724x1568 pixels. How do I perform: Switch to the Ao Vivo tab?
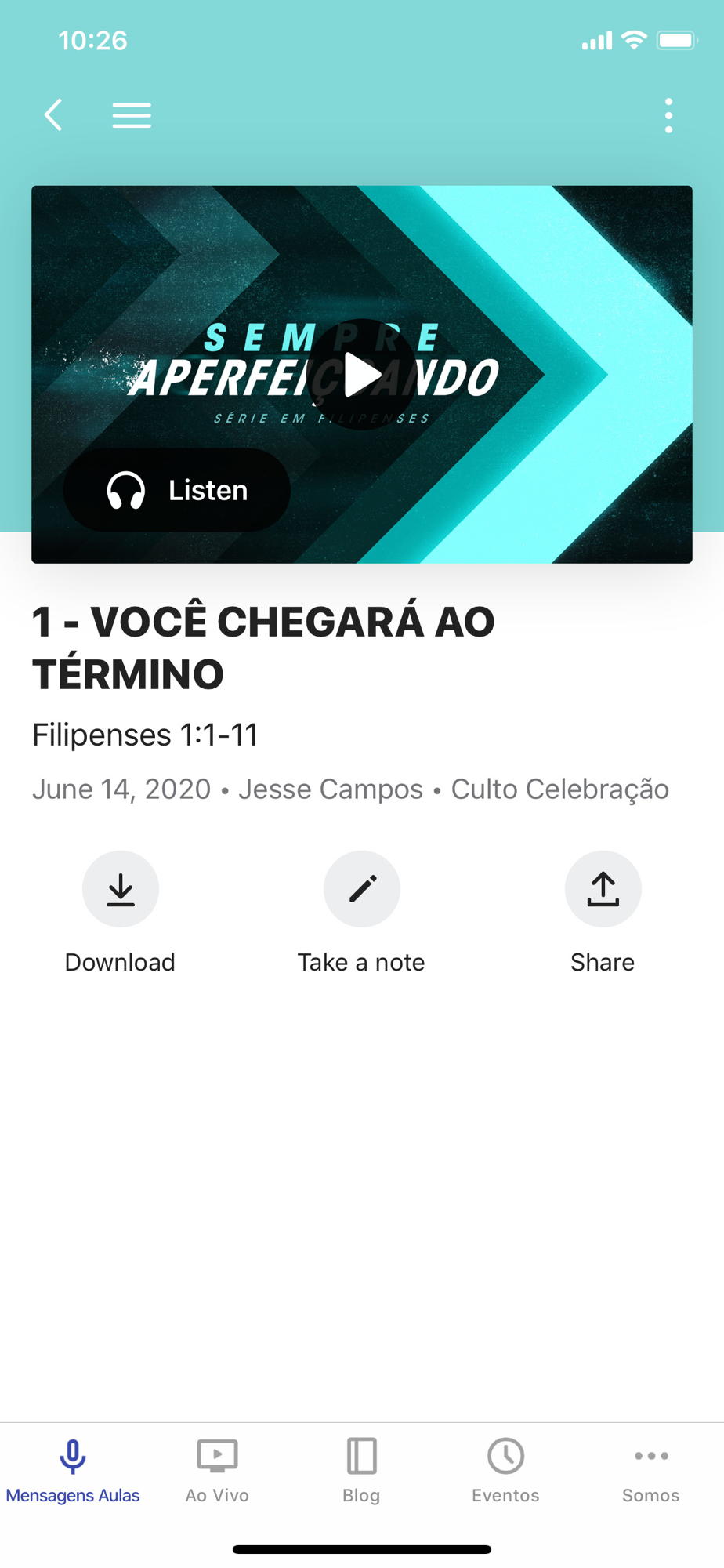217,1471
